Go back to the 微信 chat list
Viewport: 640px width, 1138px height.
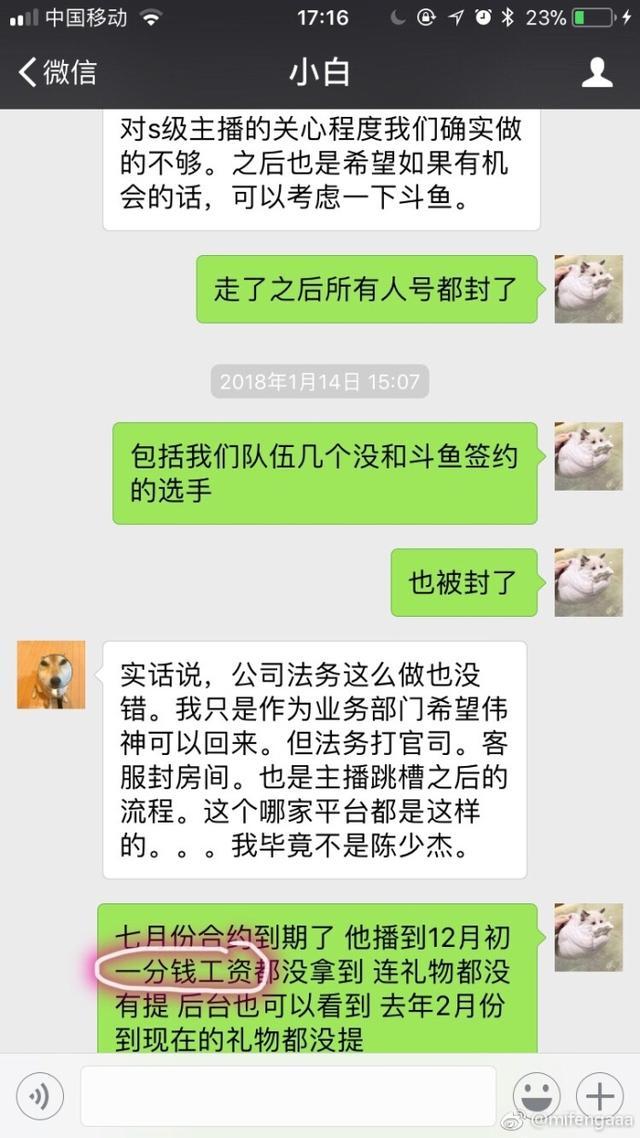tap(58, 72)
